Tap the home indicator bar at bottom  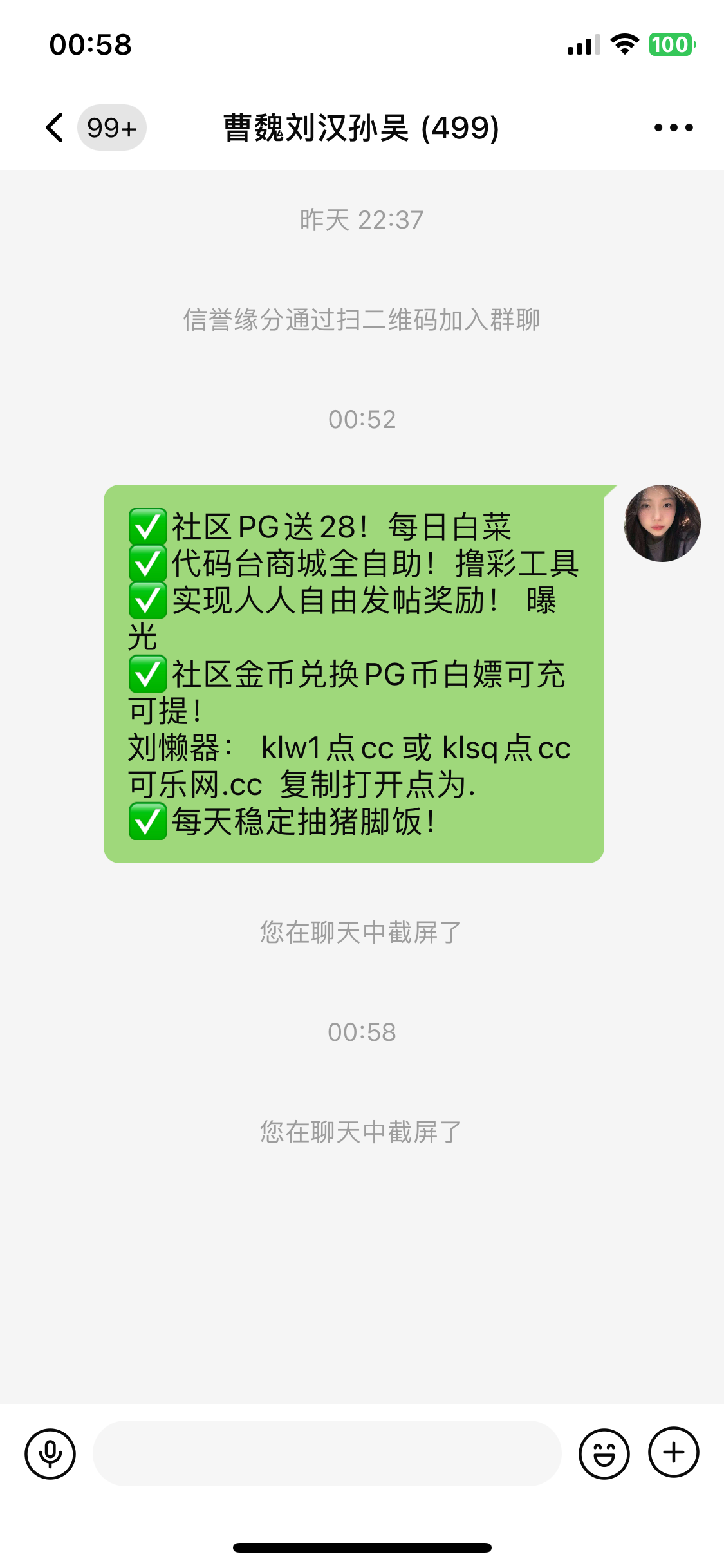[x=362, y=1547]
